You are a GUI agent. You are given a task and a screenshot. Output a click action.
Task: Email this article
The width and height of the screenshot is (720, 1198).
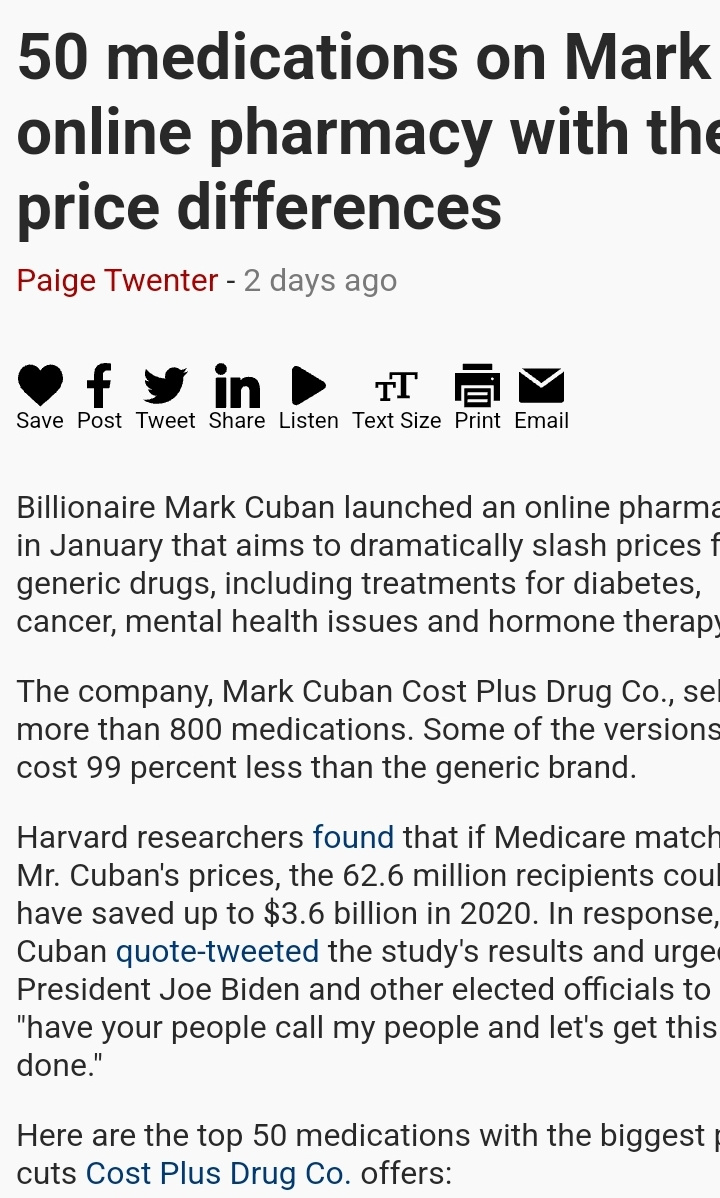point(541,397)
